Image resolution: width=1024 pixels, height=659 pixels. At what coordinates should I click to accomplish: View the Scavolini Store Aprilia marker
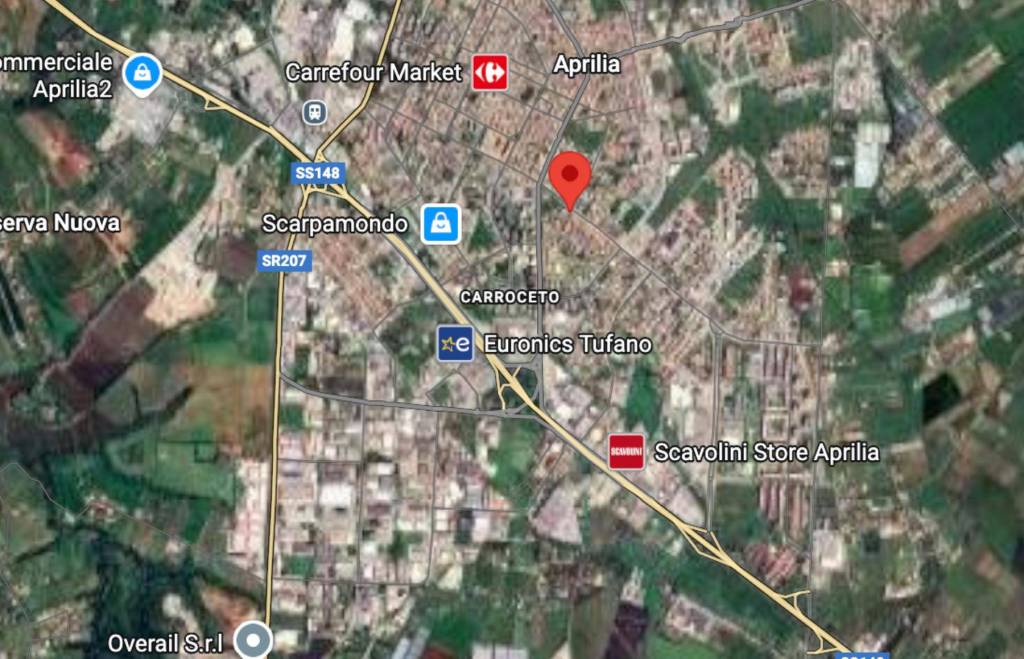(626, 452)
